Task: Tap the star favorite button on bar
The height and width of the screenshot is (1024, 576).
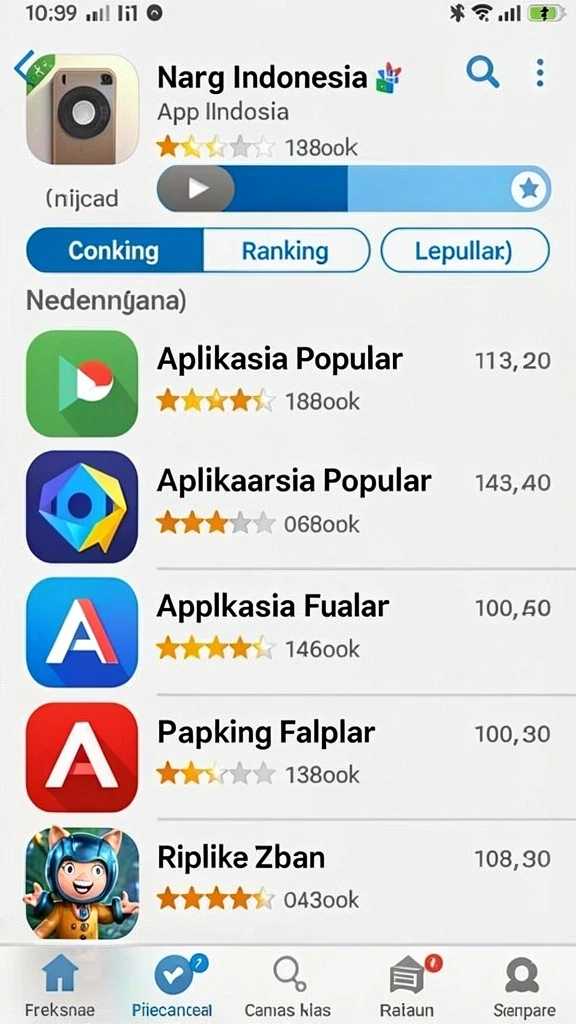Action: coord(529,189)
